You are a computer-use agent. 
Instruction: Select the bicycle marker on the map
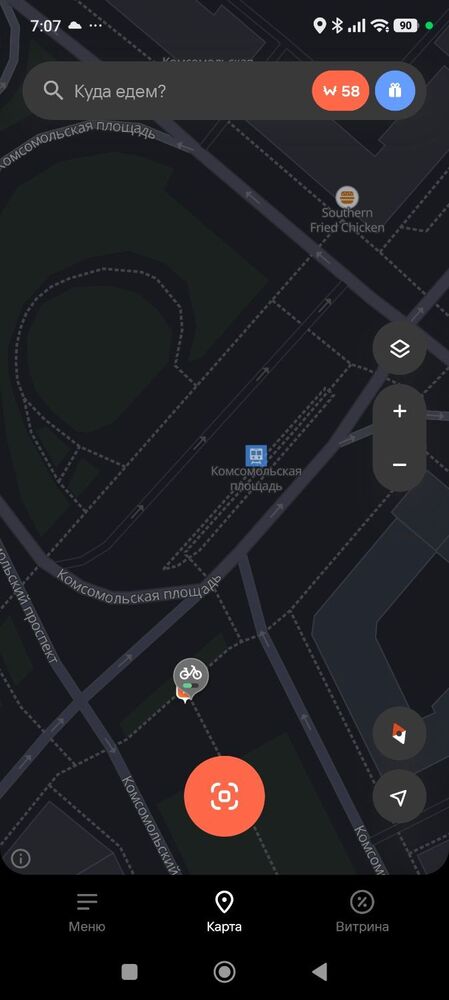[190, 676]
